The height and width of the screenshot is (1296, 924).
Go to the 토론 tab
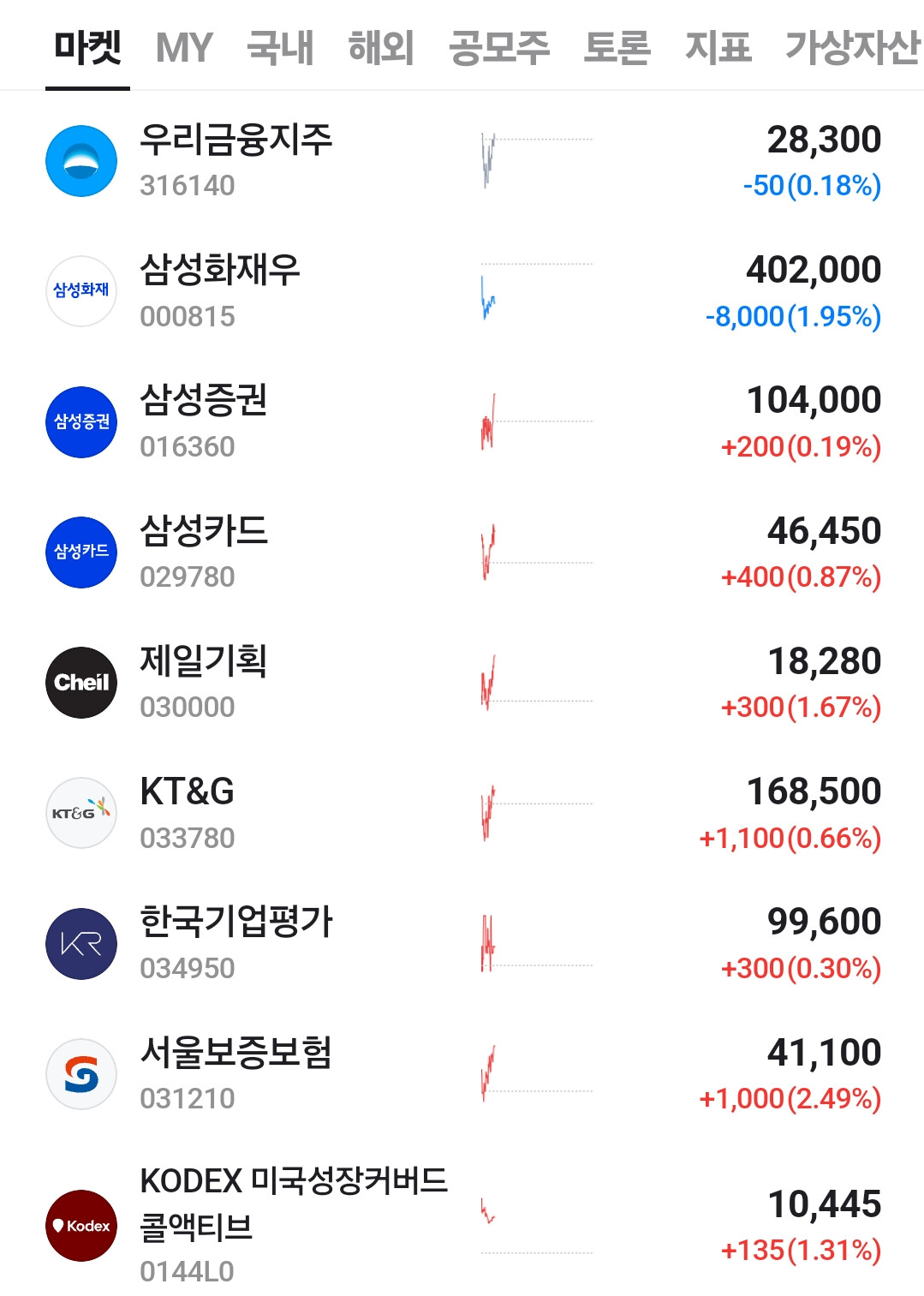pyautogui.click(x=617, y=47)
